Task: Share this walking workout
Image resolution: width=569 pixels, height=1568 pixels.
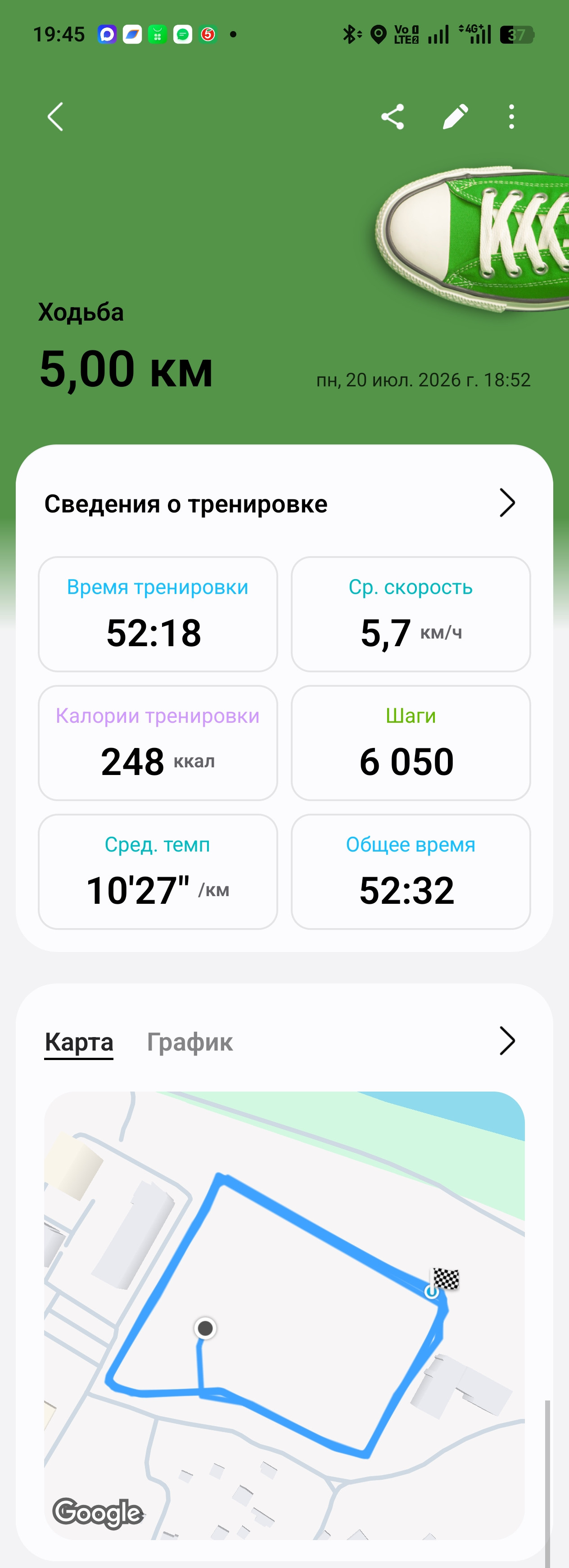Action: [393, 116]
